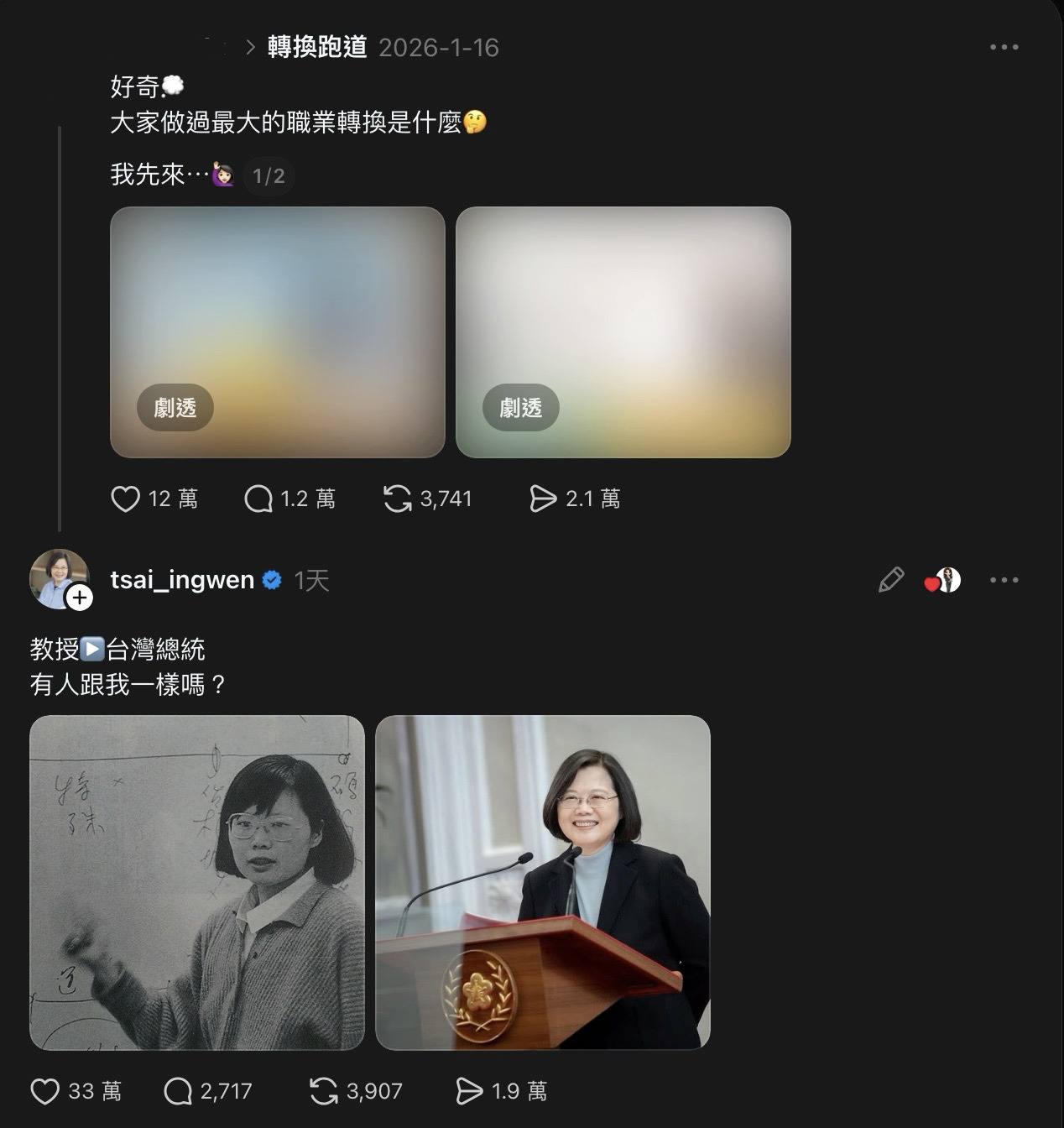Repost tsai_ingwen's post showing 3,907
This screenshot has width=1064, height=1128.
324,1091
